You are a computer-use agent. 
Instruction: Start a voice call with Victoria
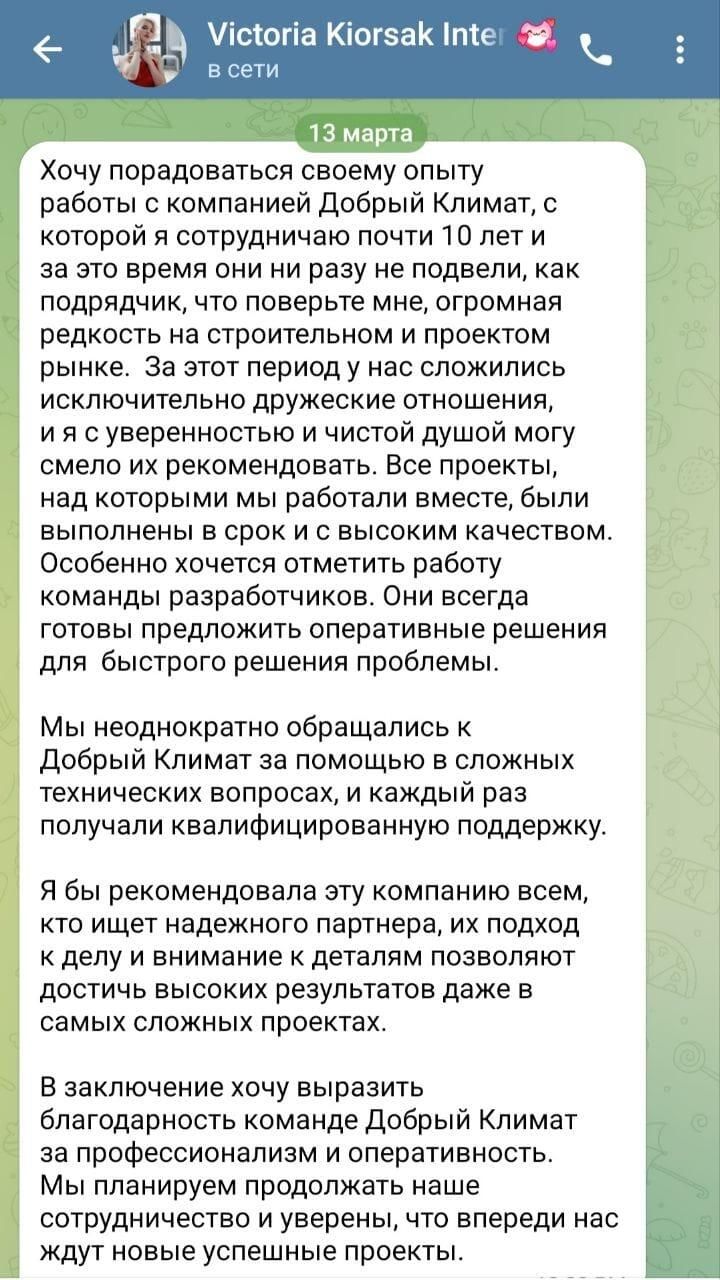[596, 50]
